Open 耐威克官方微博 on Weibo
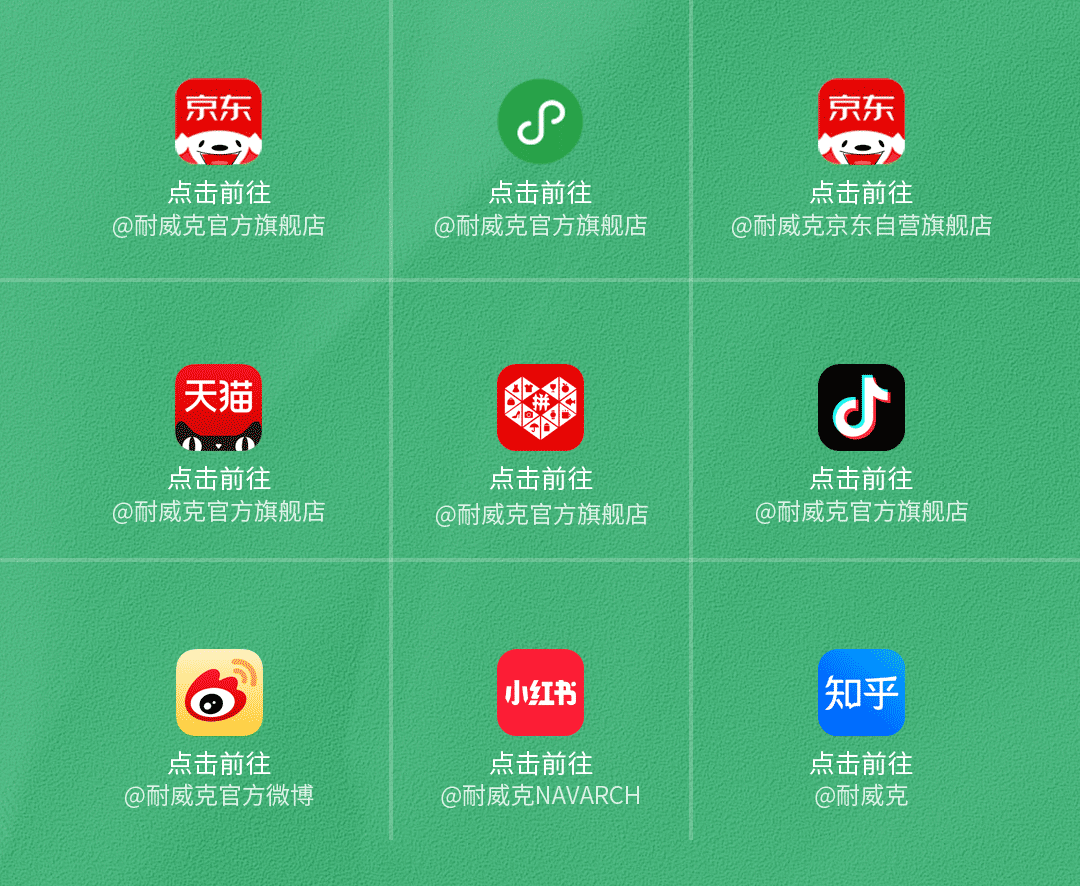Screen dimensions: 1080x886 (218, 692)
